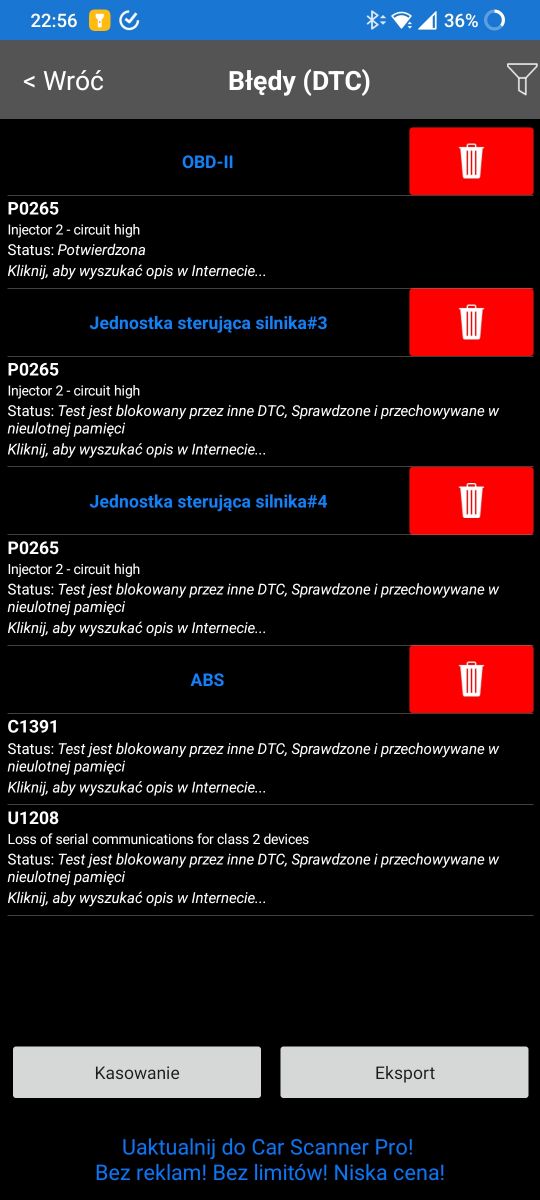540x1200 pixels.
Task: Delete errors in the OBD-II section
Action: point(471,161)
